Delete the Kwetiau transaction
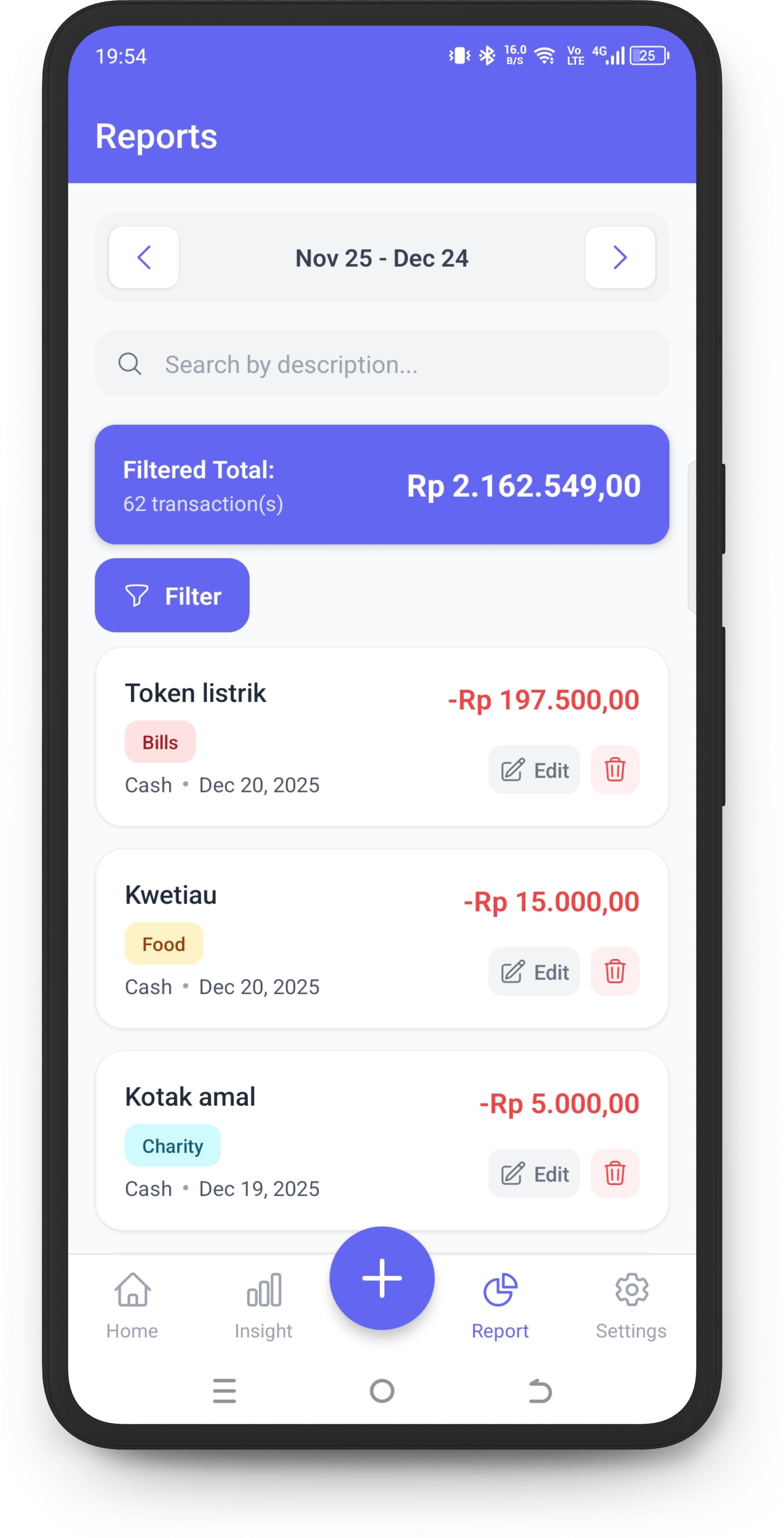Image resolution: width=784 pixels, height=1538 pixels. (614, 971)
